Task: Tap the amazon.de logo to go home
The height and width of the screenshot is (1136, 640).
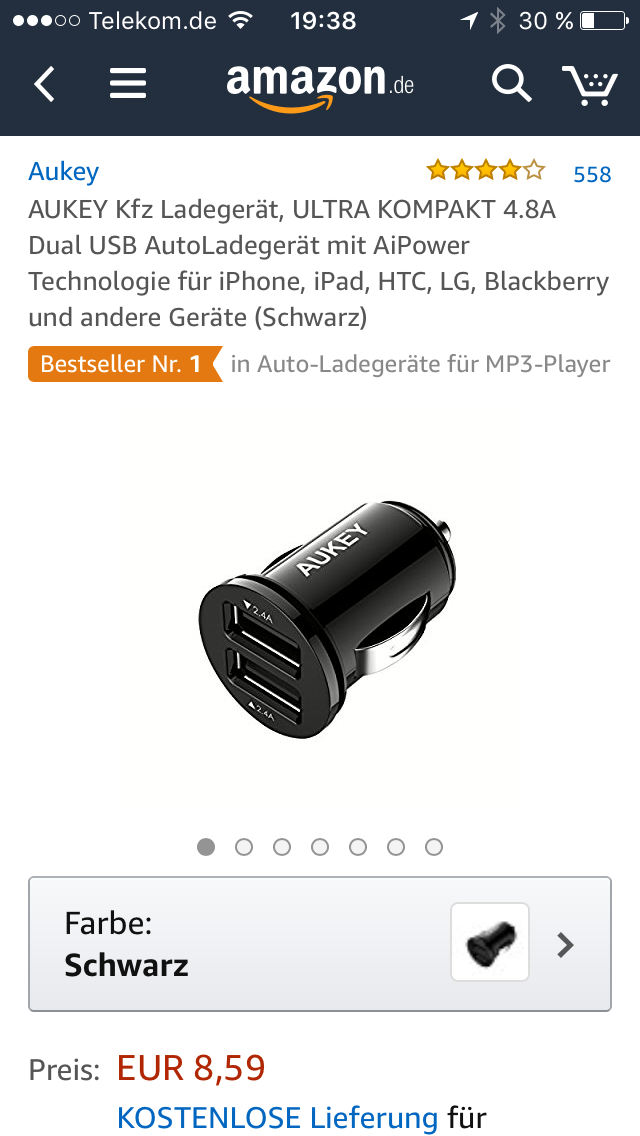Action: [x=319, y=84]
